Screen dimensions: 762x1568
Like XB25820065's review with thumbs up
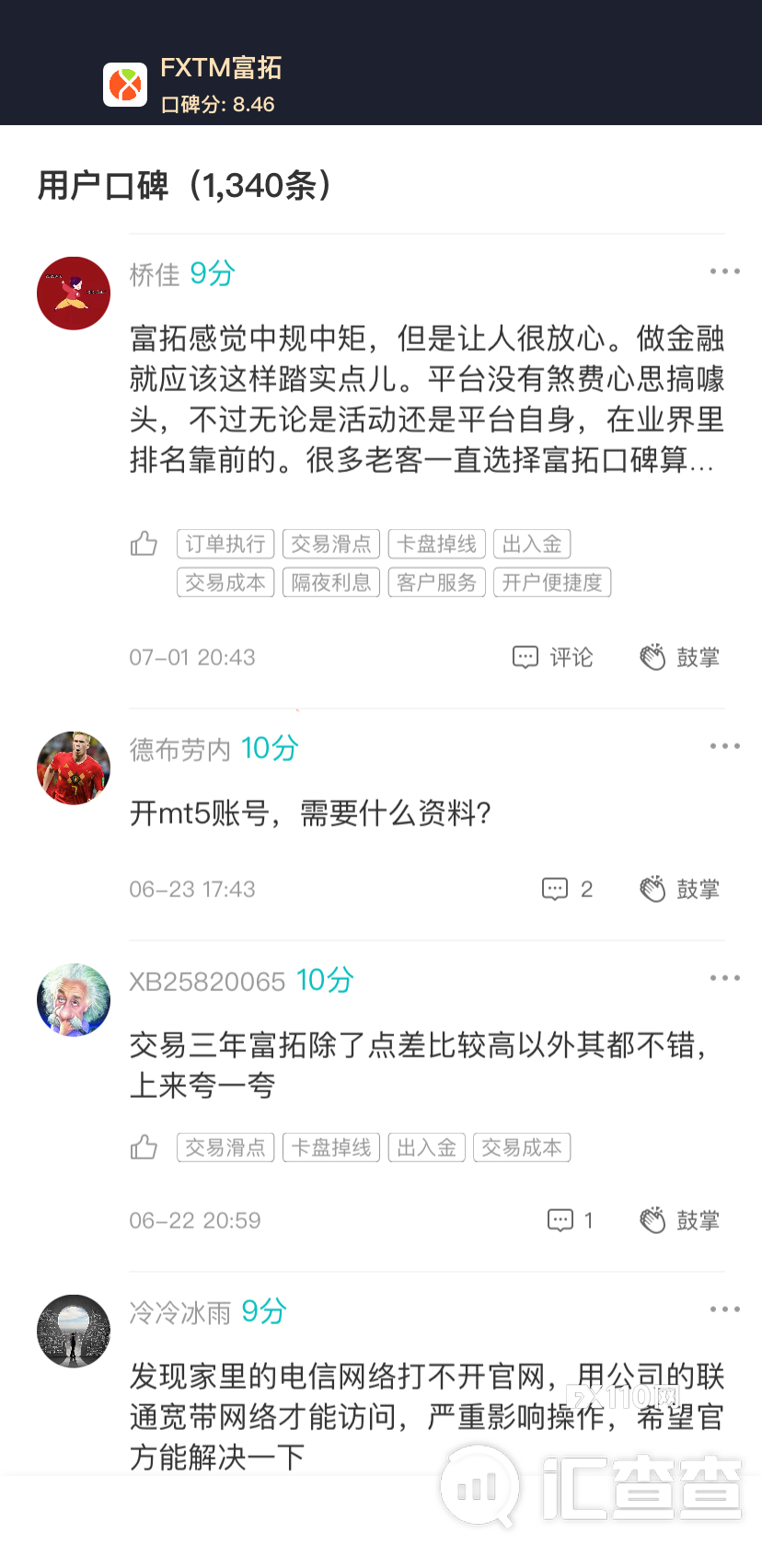(x=144, y=1147)
